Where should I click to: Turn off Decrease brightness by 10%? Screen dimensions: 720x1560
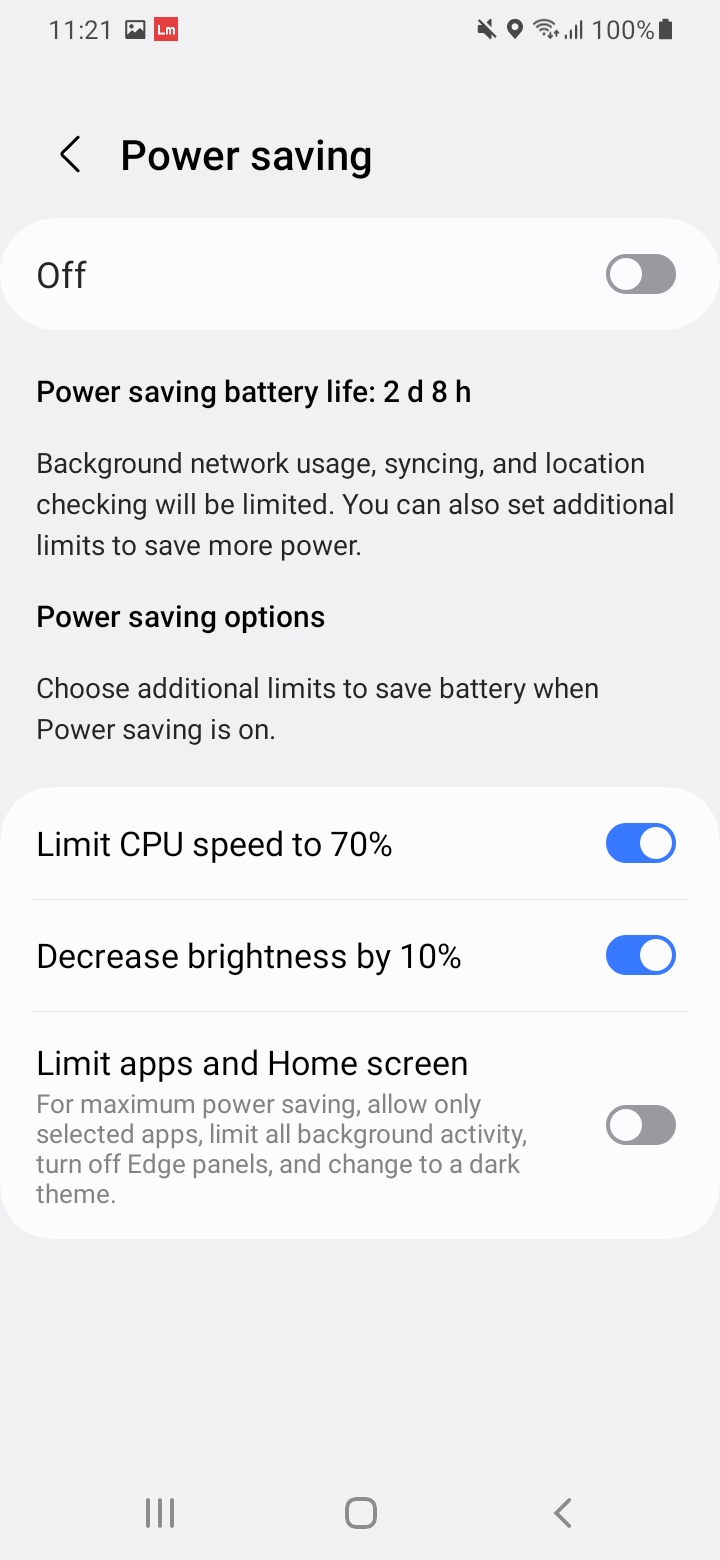point(641,956)
